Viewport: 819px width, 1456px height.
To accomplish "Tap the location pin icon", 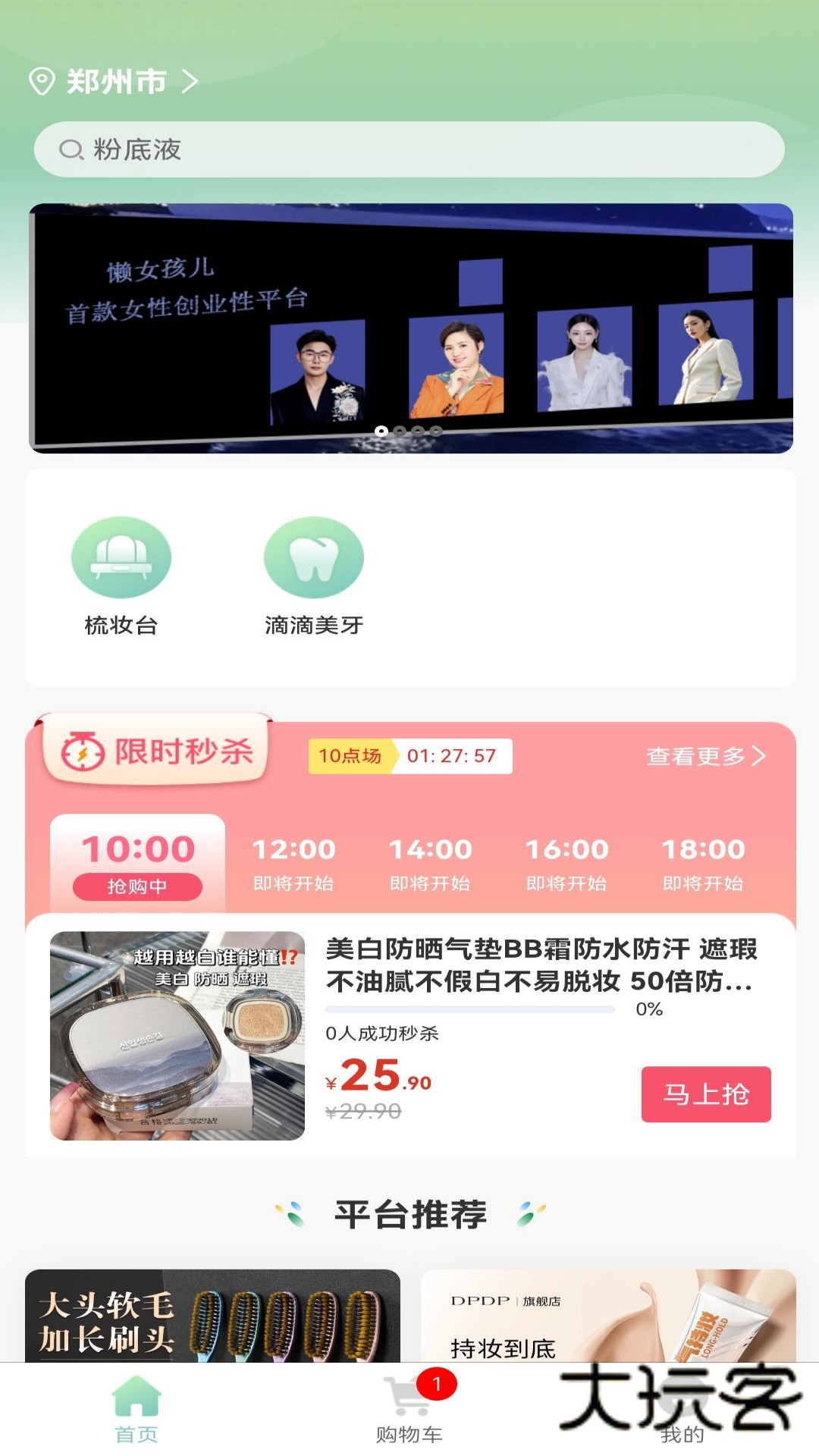I will coord(42,80).
